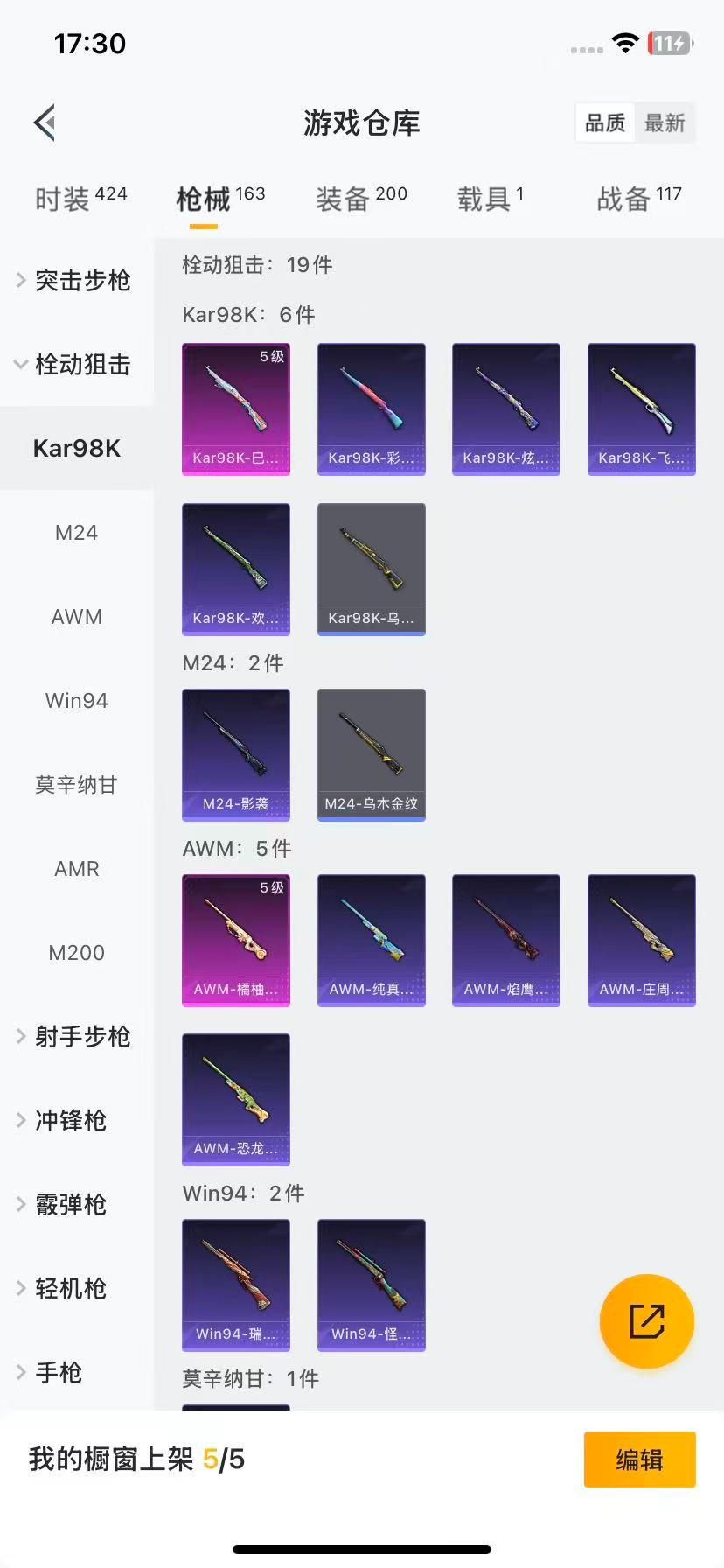Open the M24-乌木金纹 skin
Viewport: 724px width, 1568px height.
(x=372, y=754)
